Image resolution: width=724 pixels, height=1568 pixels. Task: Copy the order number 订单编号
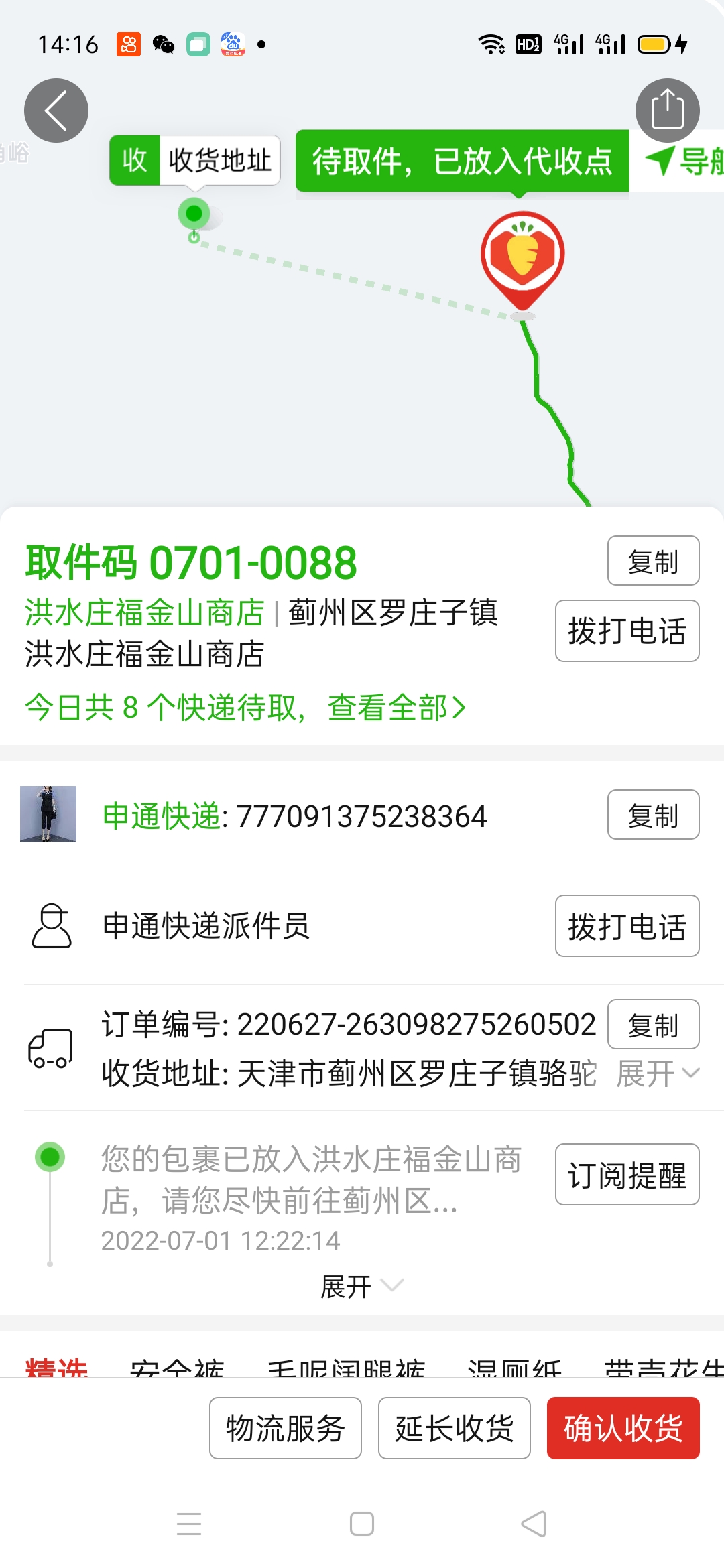pos(653,1025)
